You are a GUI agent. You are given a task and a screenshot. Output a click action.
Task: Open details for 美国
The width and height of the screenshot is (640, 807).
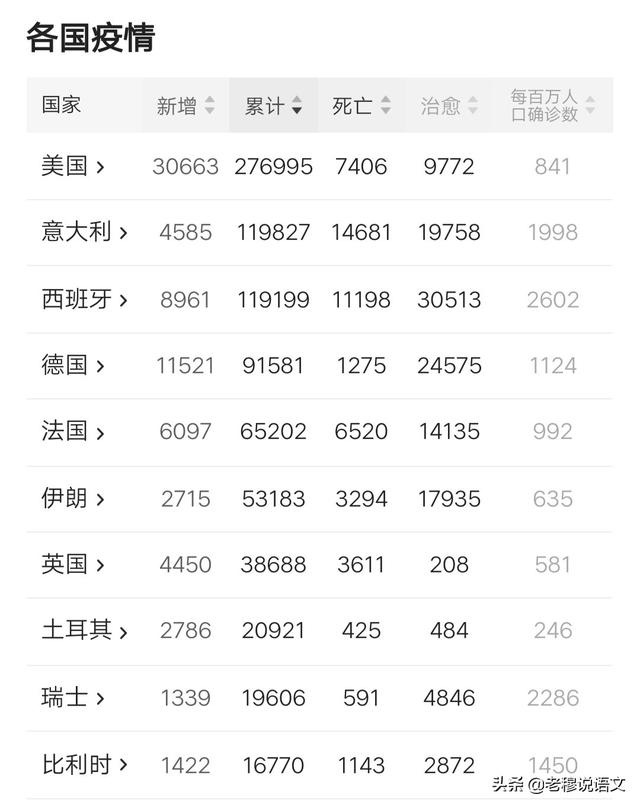point(73,167)
